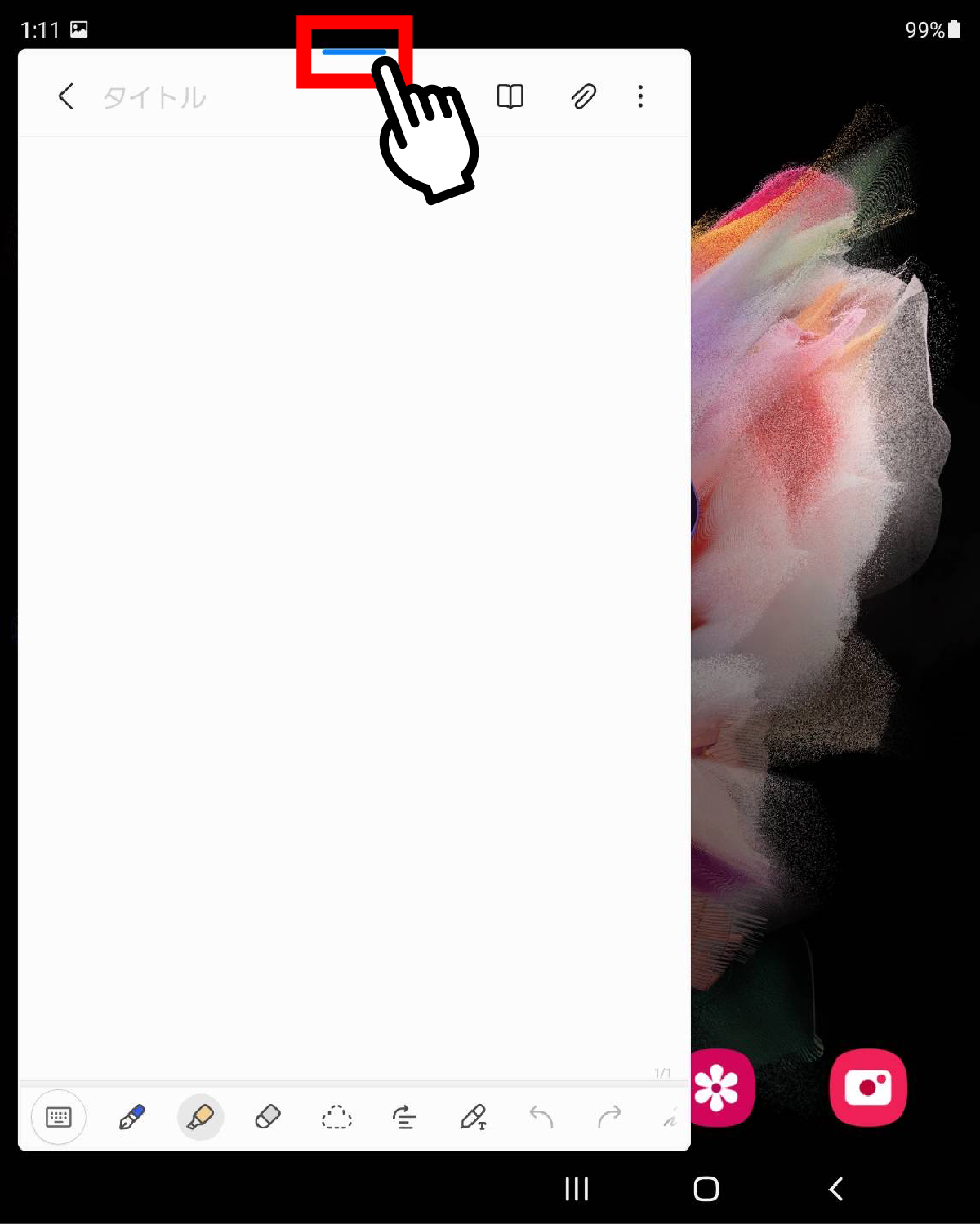Screen dimensions: 980x1224
Task: Go to the home screen
Action: [x=706, y=1189]
